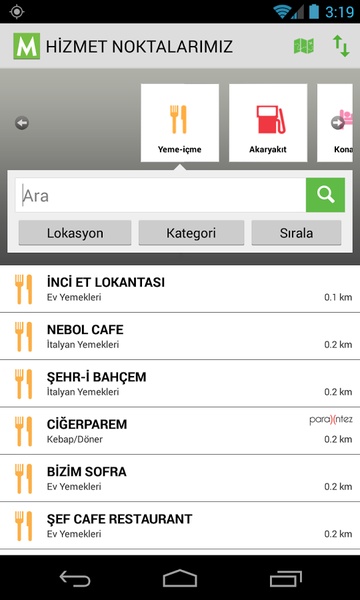The width and height of the screenshot is (360, 600).
Task: Tap the green magnifier search button
Action: (x=326, y=195)
